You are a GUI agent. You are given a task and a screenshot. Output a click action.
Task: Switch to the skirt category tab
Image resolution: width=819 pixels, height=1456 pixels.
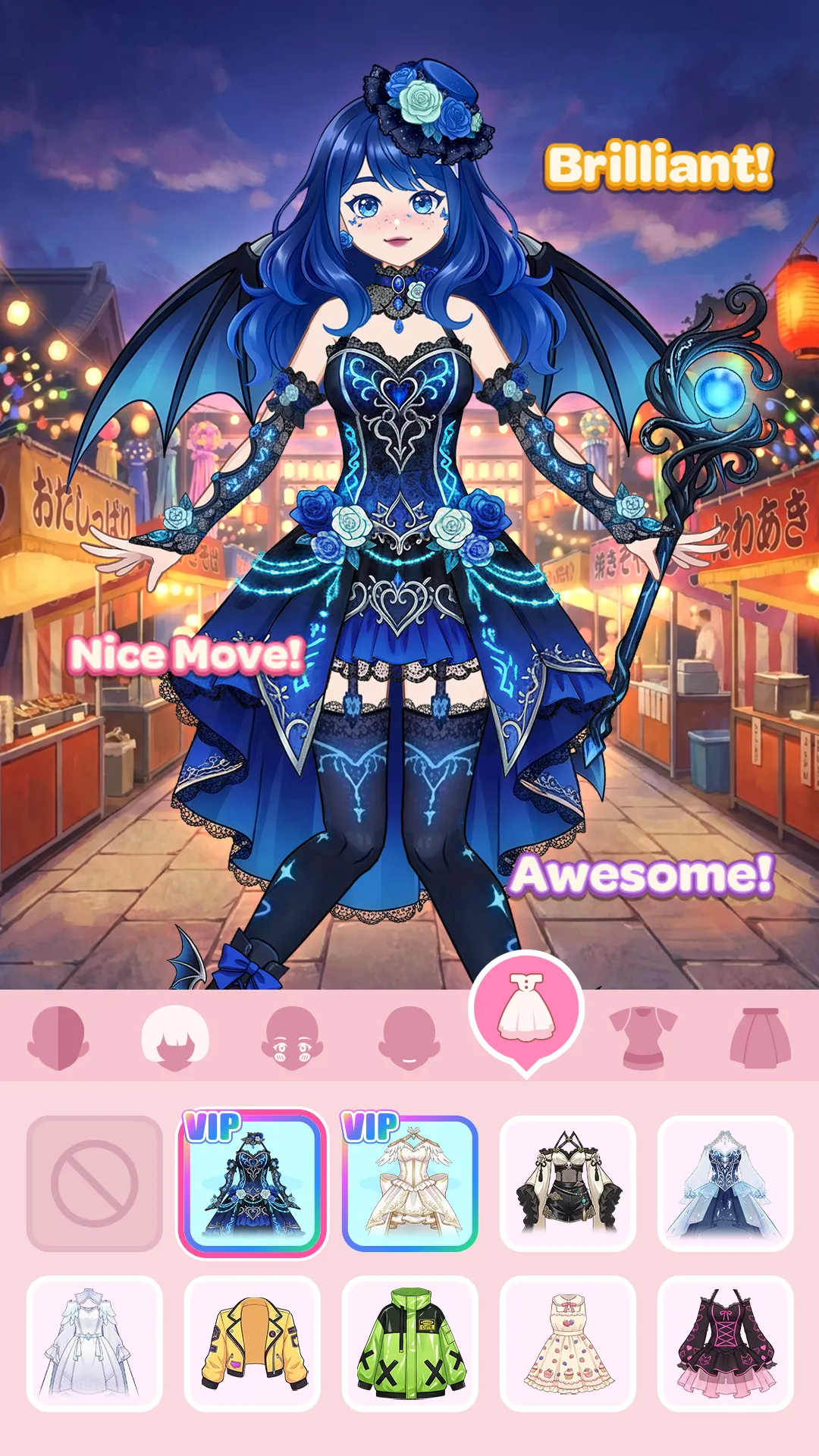[x=760, y=1037]
